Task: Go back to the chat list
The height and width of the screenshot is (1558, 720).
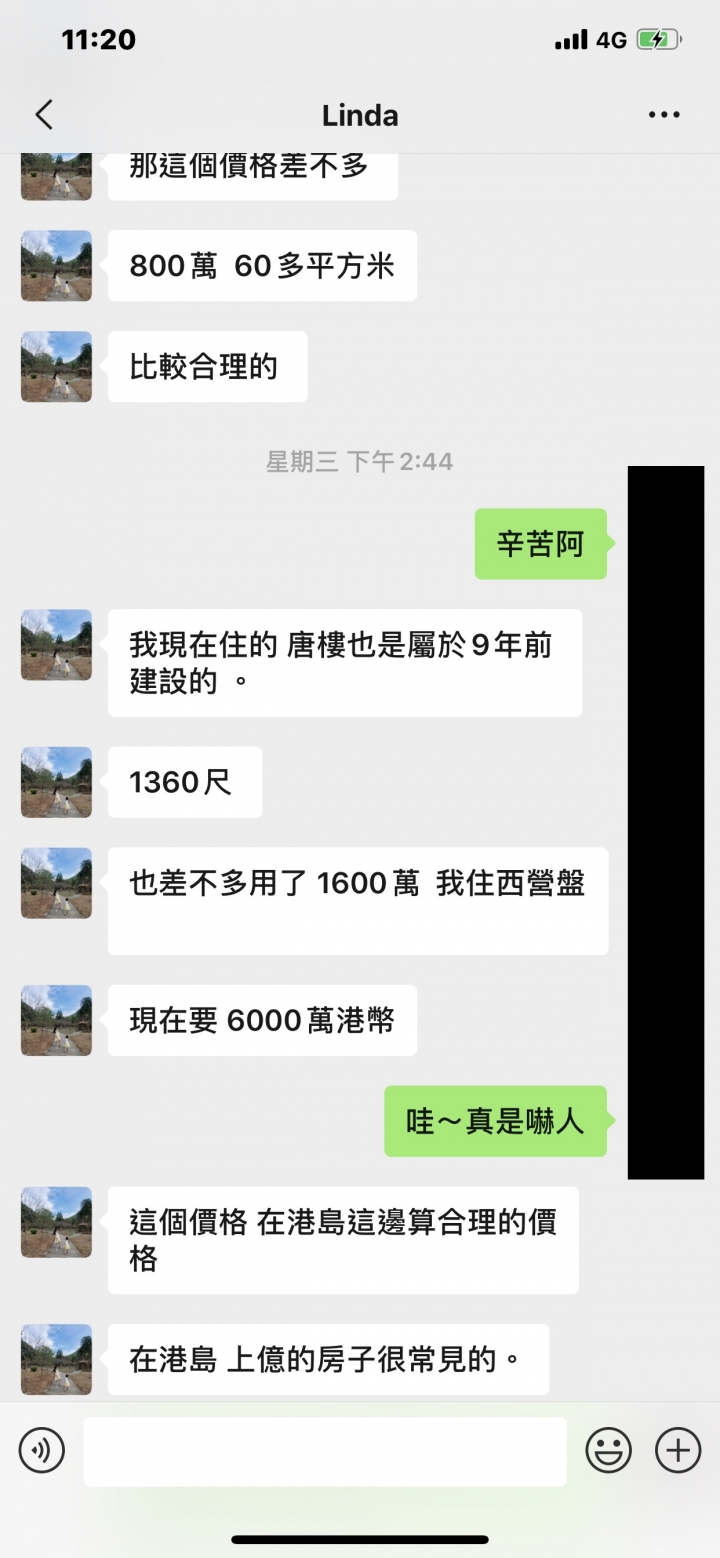Action: tap(44, 115)
